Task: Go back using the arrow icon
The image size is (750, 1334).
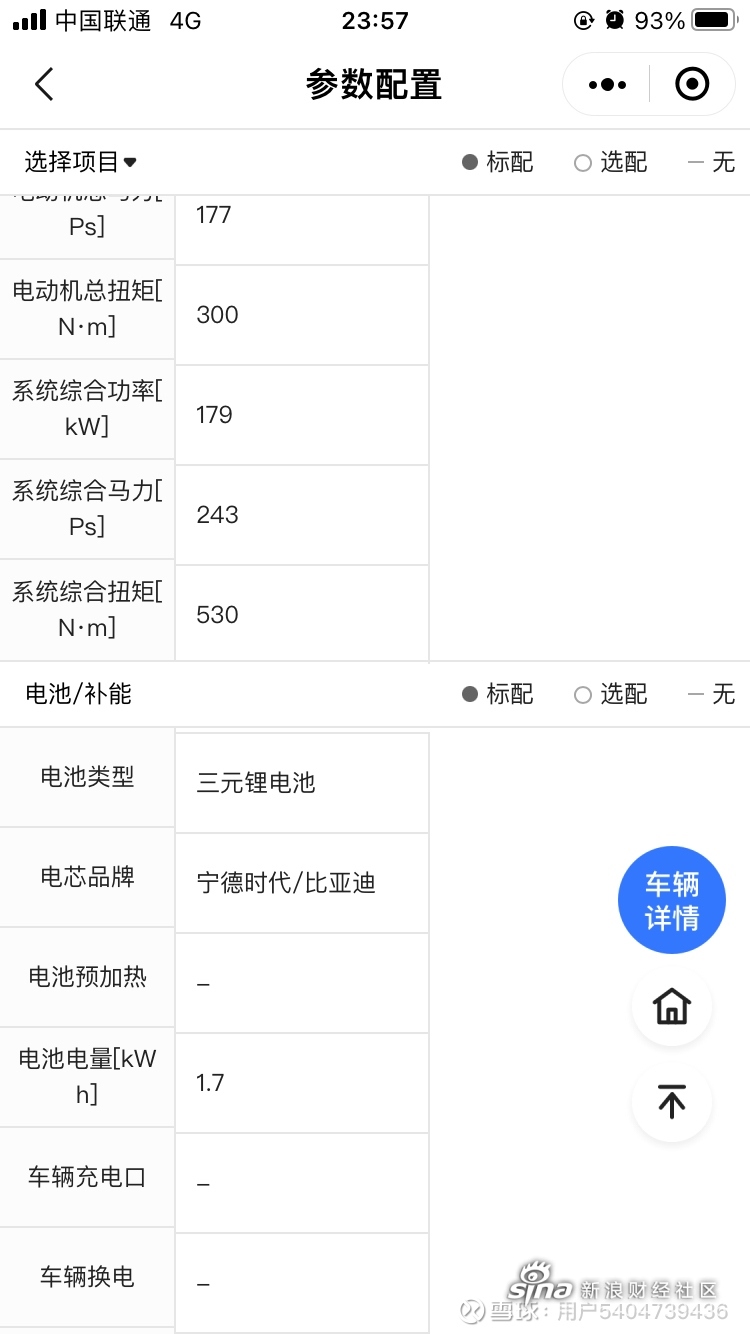Action: pos(44,84)
